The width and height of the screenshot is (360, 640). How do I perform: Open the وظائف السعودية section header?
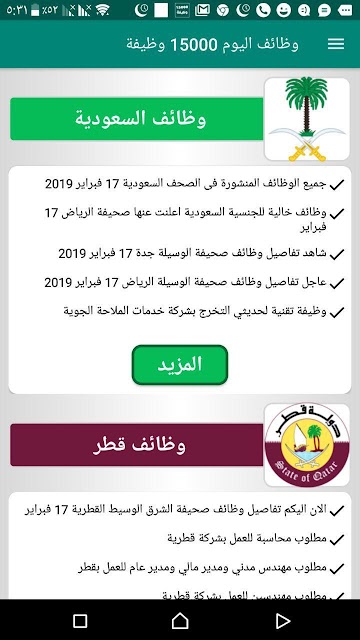coord(137,119)
